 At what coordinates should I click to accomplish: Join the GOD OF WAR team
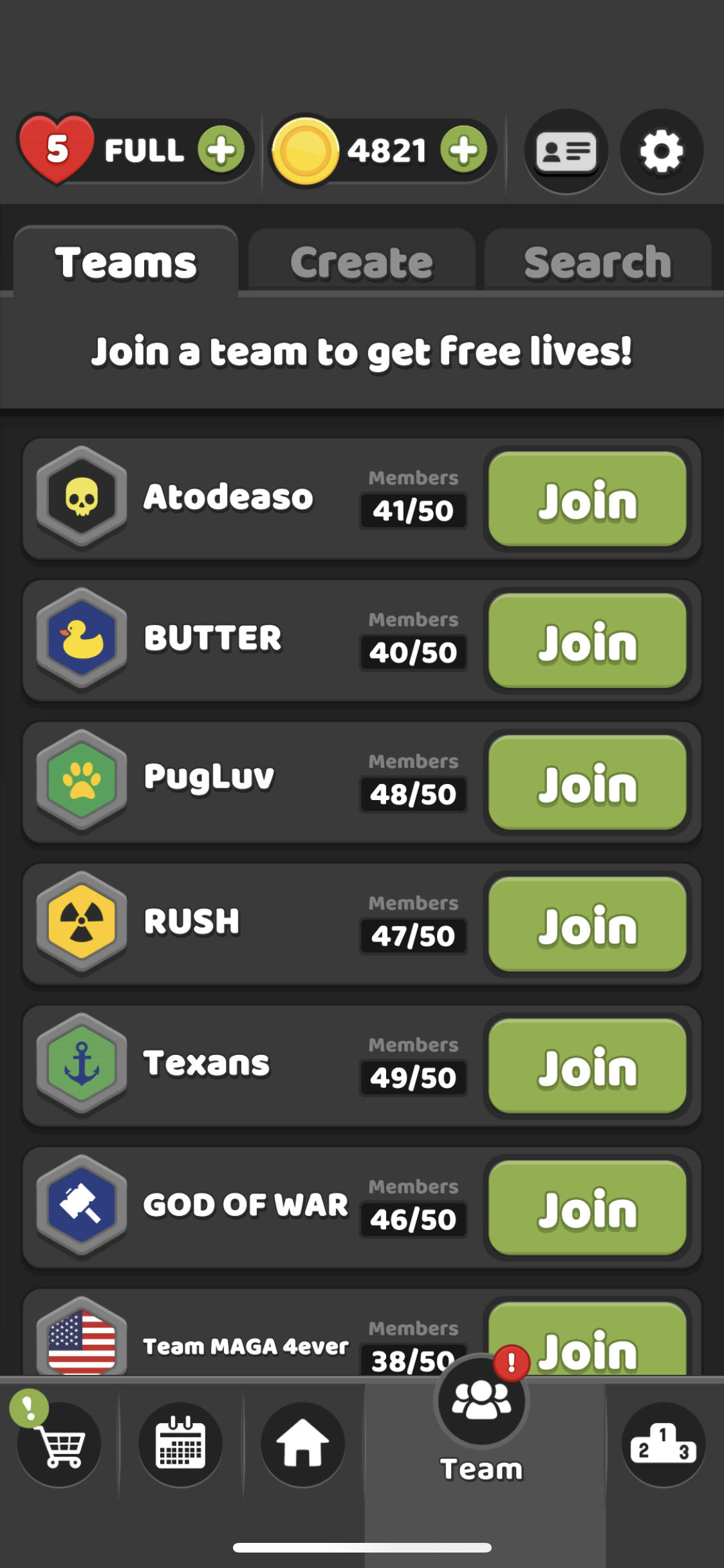587,1208
